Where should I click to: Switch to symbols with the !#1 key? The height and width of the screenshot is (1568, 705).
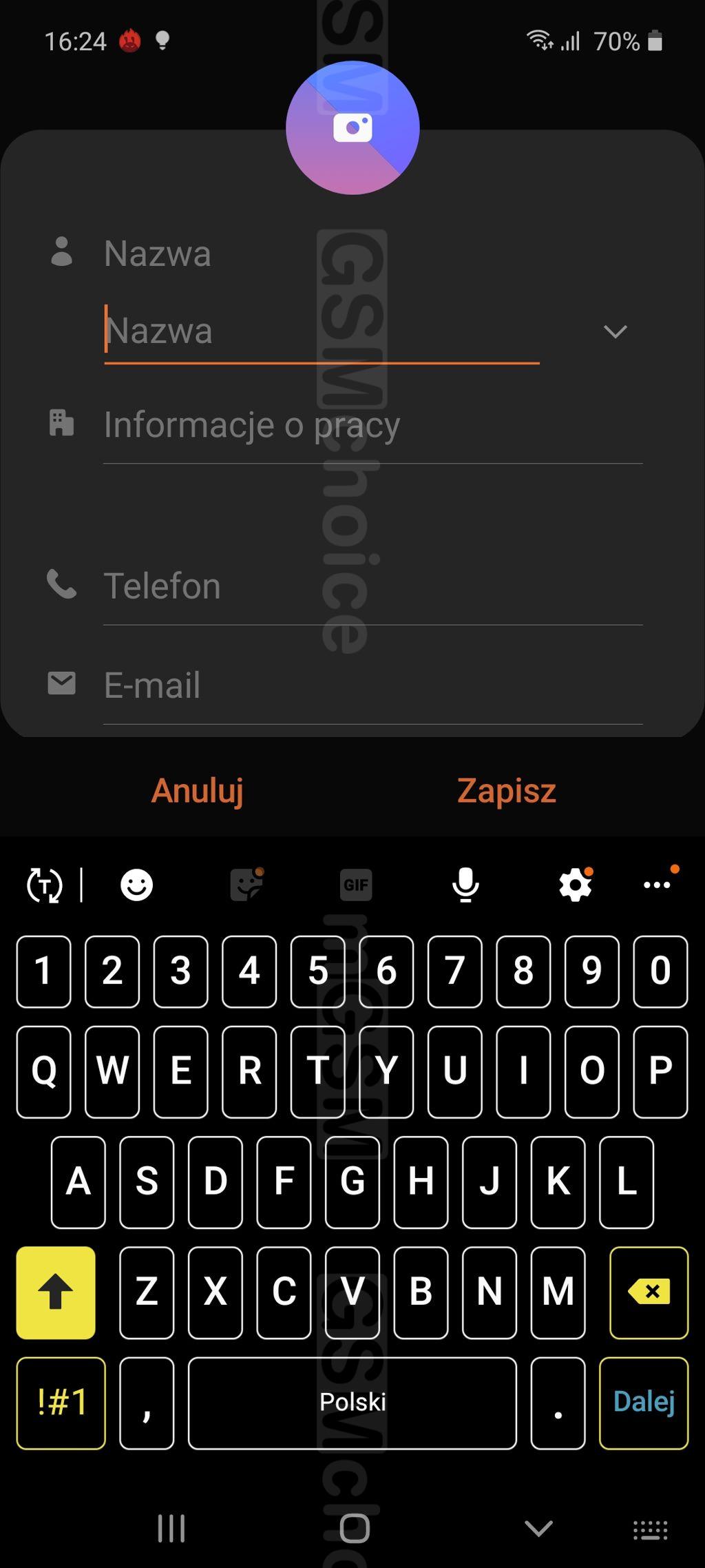(61, 1401)
